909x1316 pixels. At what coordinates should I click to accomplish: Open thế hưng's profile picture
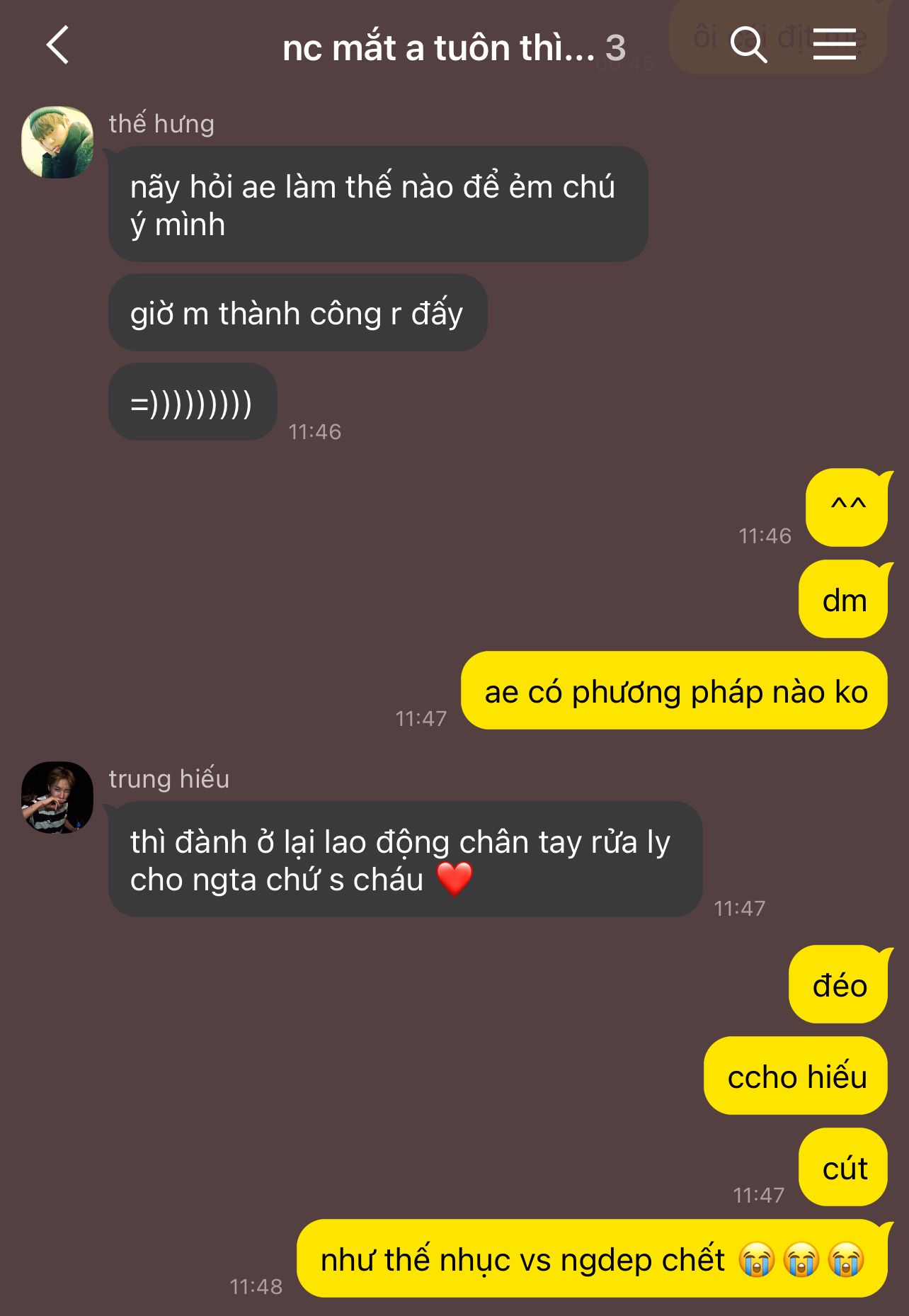(x=57, y=142)
